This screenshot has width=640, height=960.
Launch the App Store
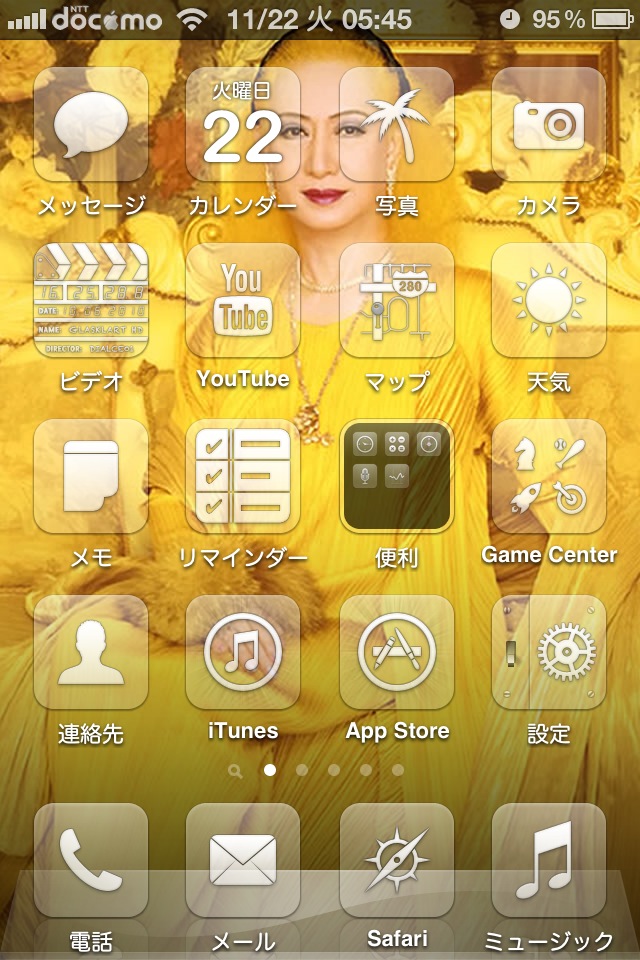(397, 652)
